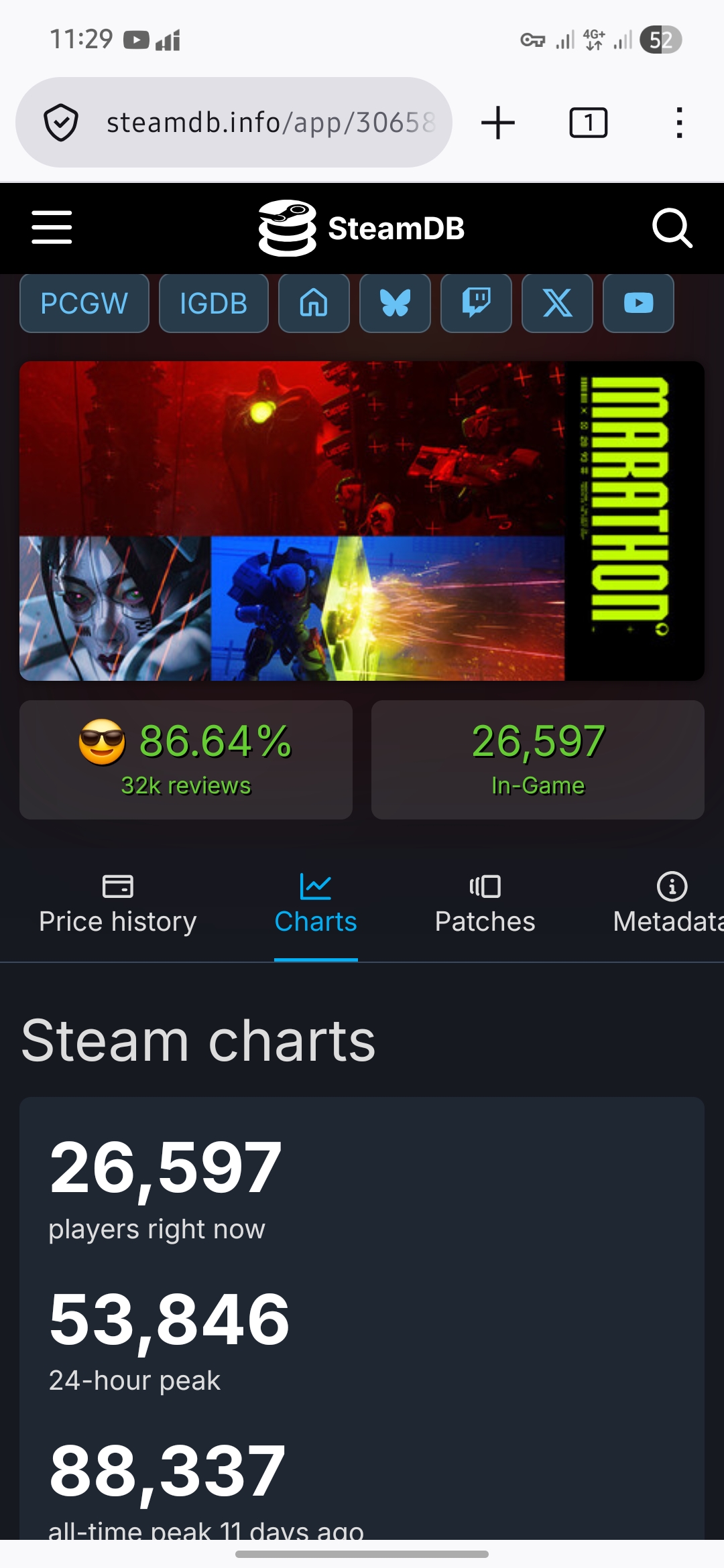724x1568 pixels.
Task: Select the Charts tab
Action: pyautogui.click(x=316, y=905)
